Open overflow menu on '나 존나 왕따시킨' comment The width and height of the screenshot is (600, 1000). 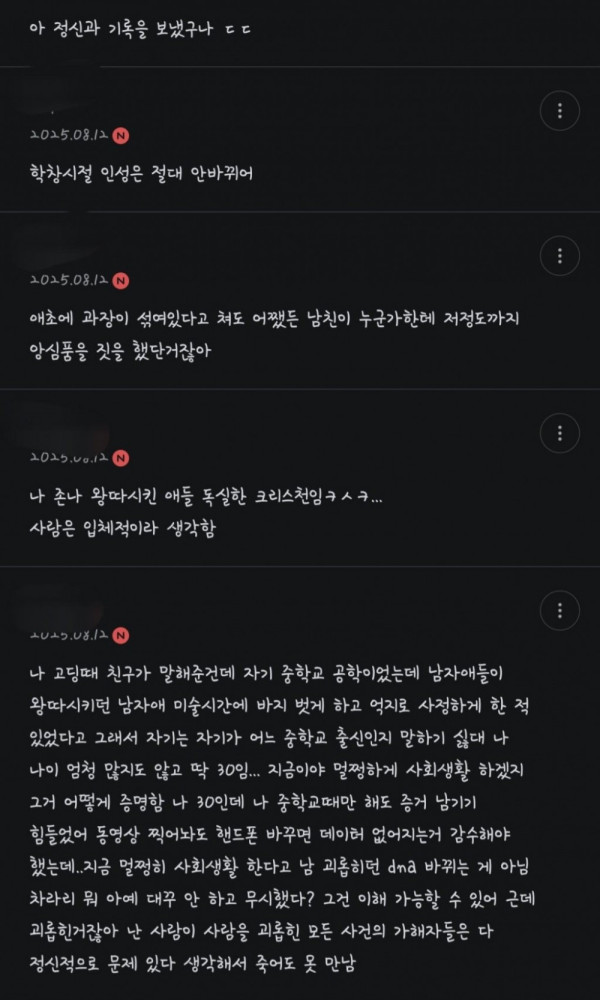559,432
